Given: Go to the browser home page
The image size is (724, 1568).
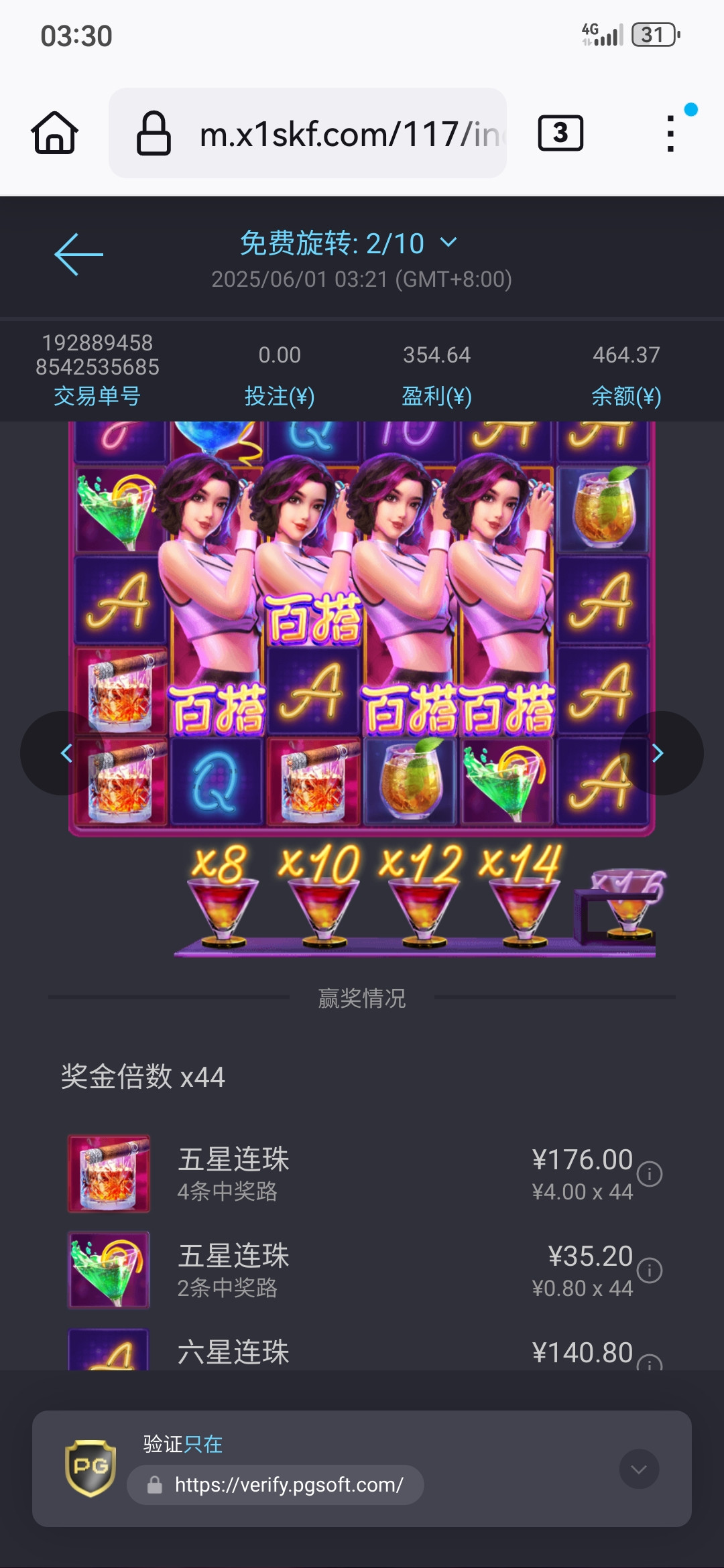Looking at the screenshot, I should pos(54,133).
